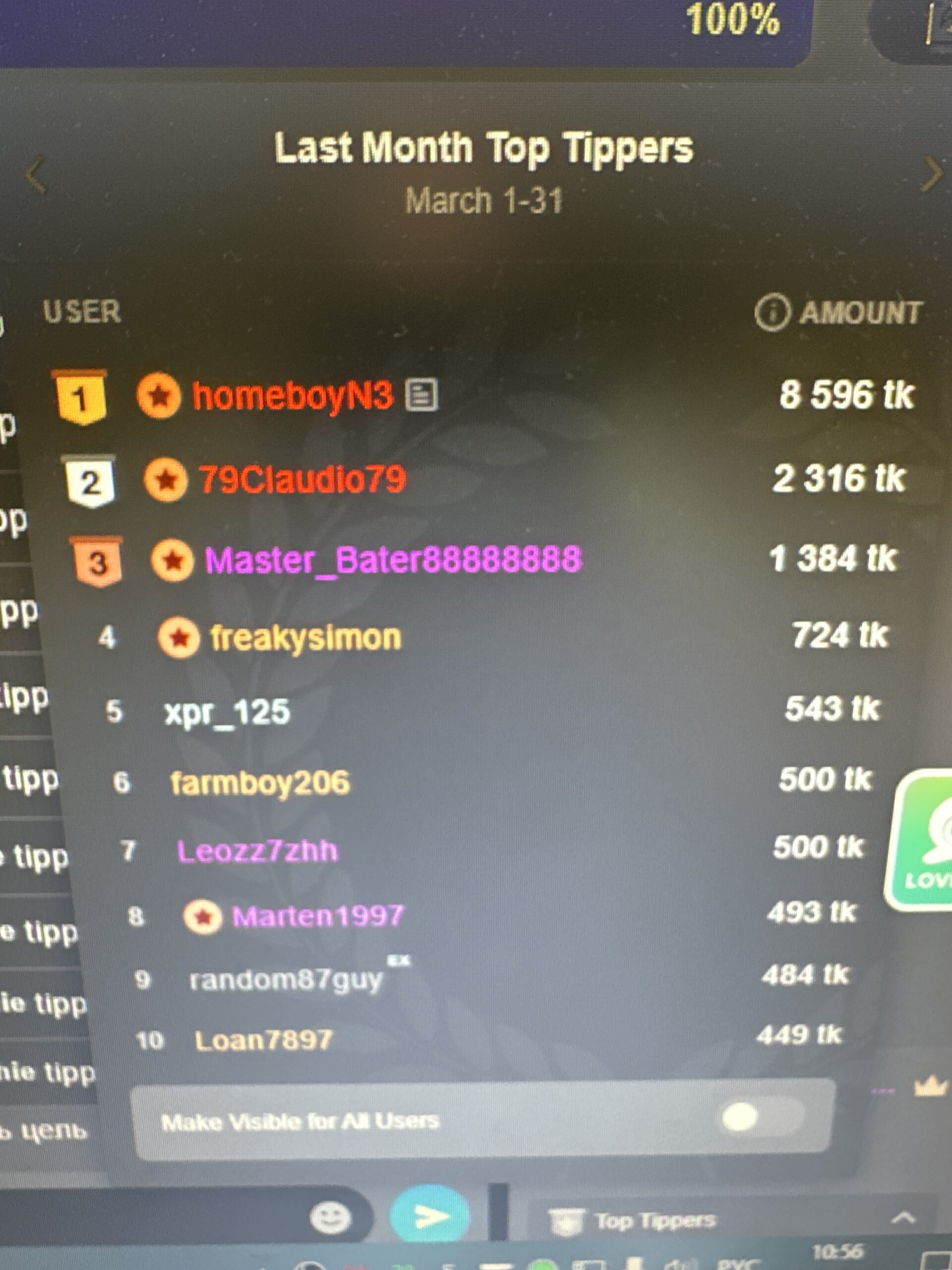Open the info icon beside AMOUNT
This screenshot has width=952, height=1270.
point(772,313)
